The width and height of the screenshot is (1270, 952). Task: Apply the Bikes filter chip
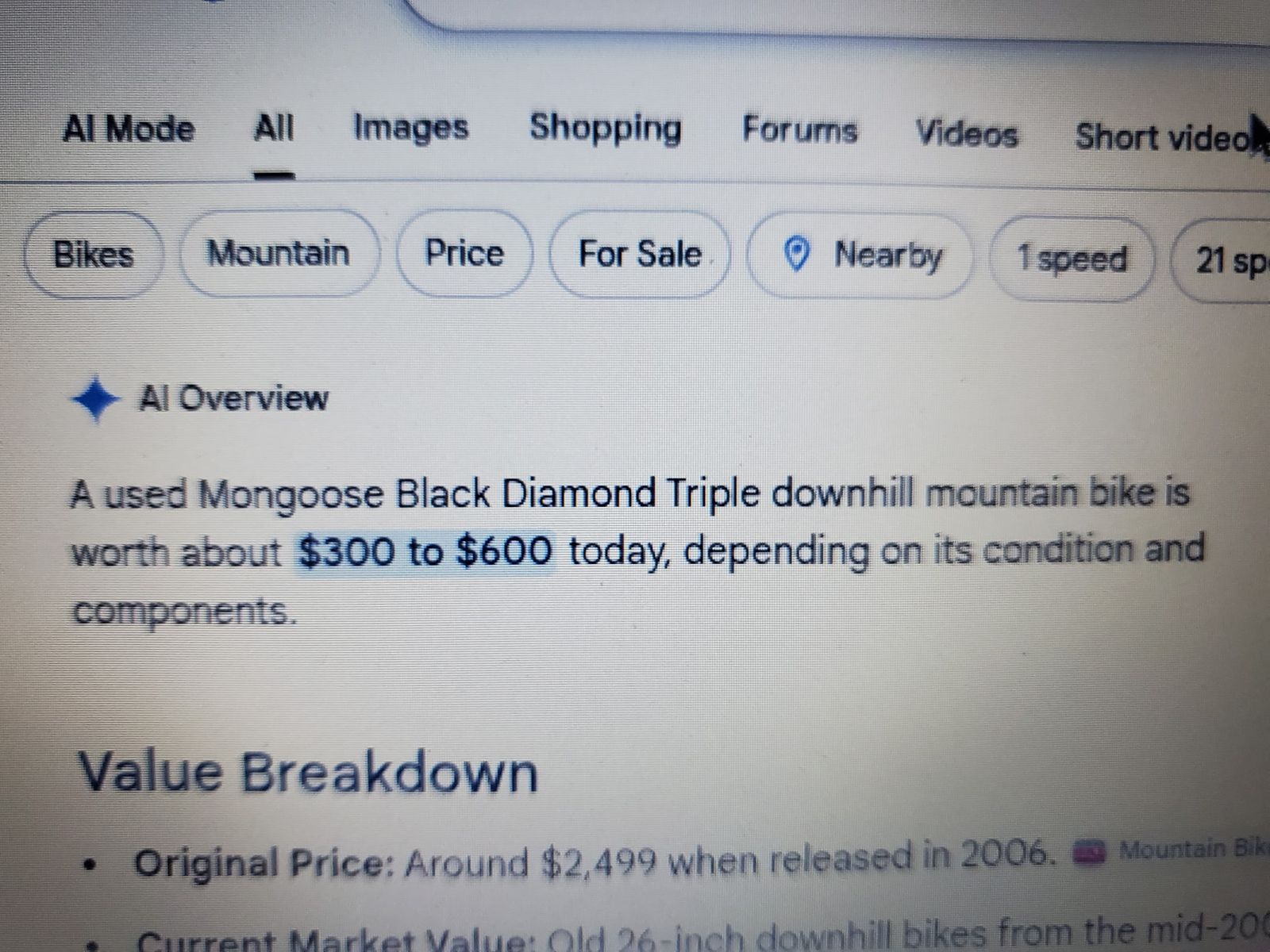click(x=94, y=255)
